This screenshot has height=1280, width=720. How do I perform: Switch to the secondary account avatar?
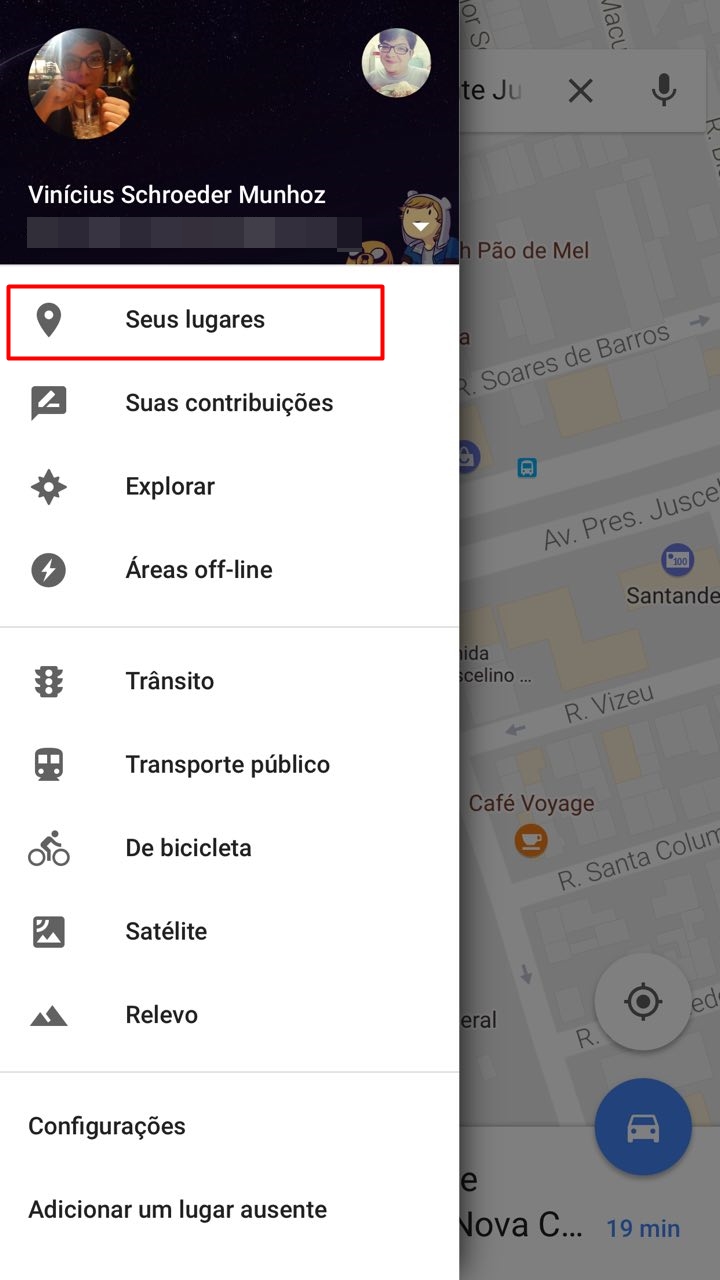[x=396, y=63]
